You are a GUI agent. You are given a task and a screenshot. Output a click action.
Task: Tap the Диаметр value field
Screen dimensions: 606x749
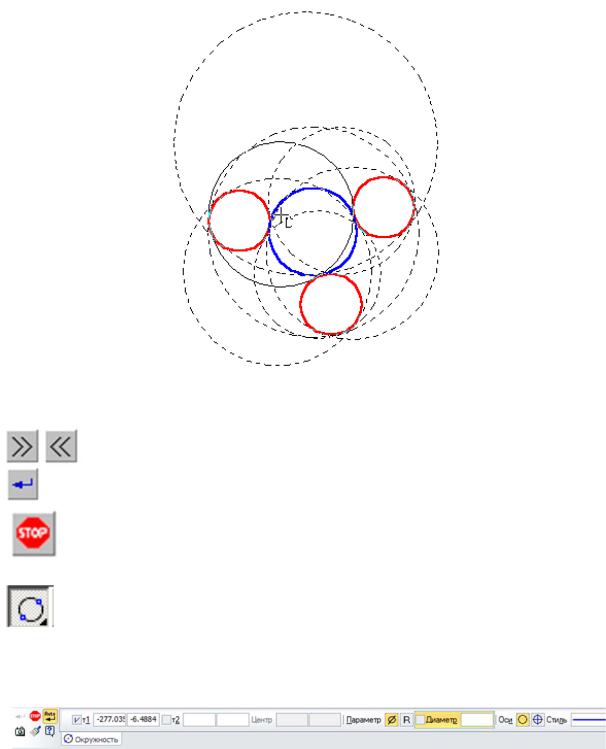(477, 719)
